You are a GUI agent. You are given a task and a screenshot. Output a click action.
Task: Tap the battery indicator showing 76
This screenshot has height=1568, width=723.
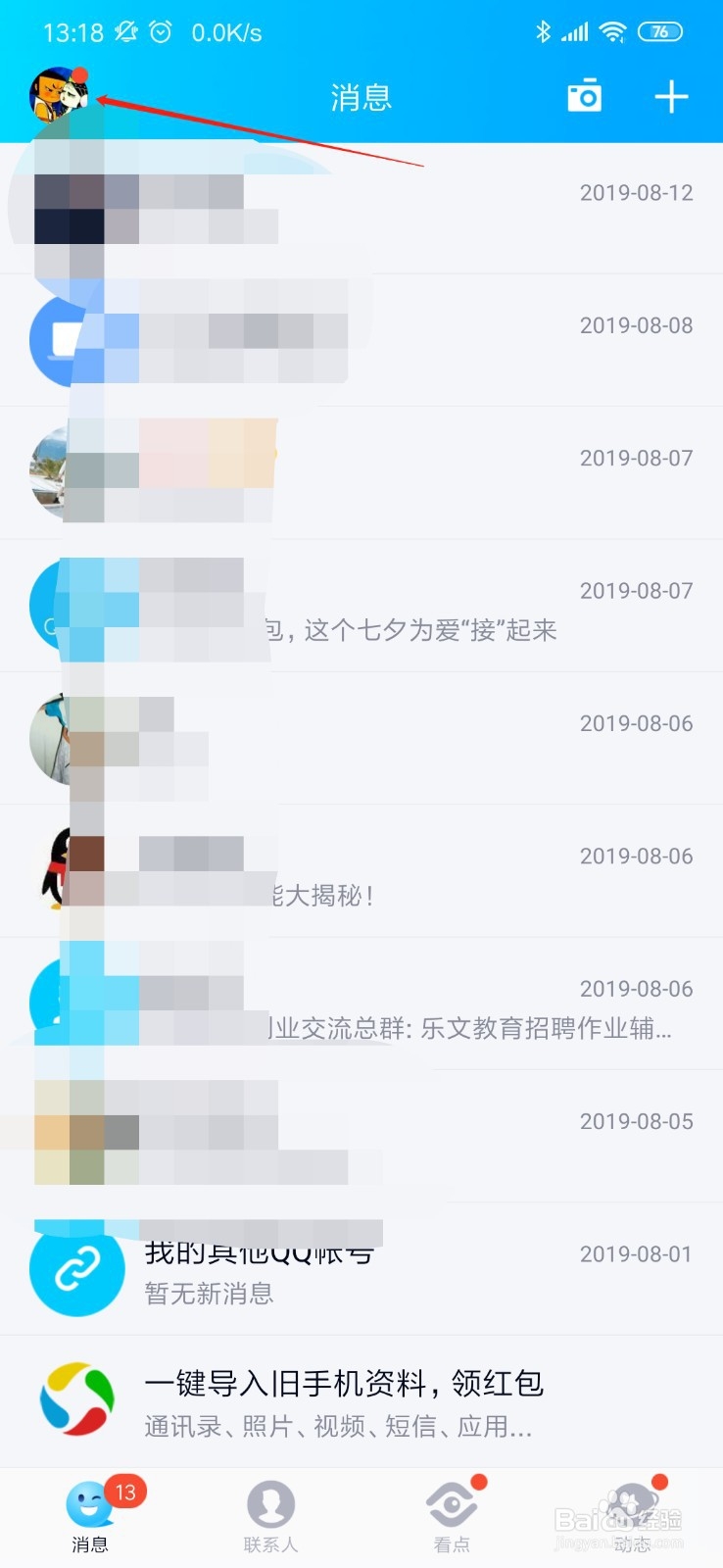pyautogui.click(x=660, y=30)
